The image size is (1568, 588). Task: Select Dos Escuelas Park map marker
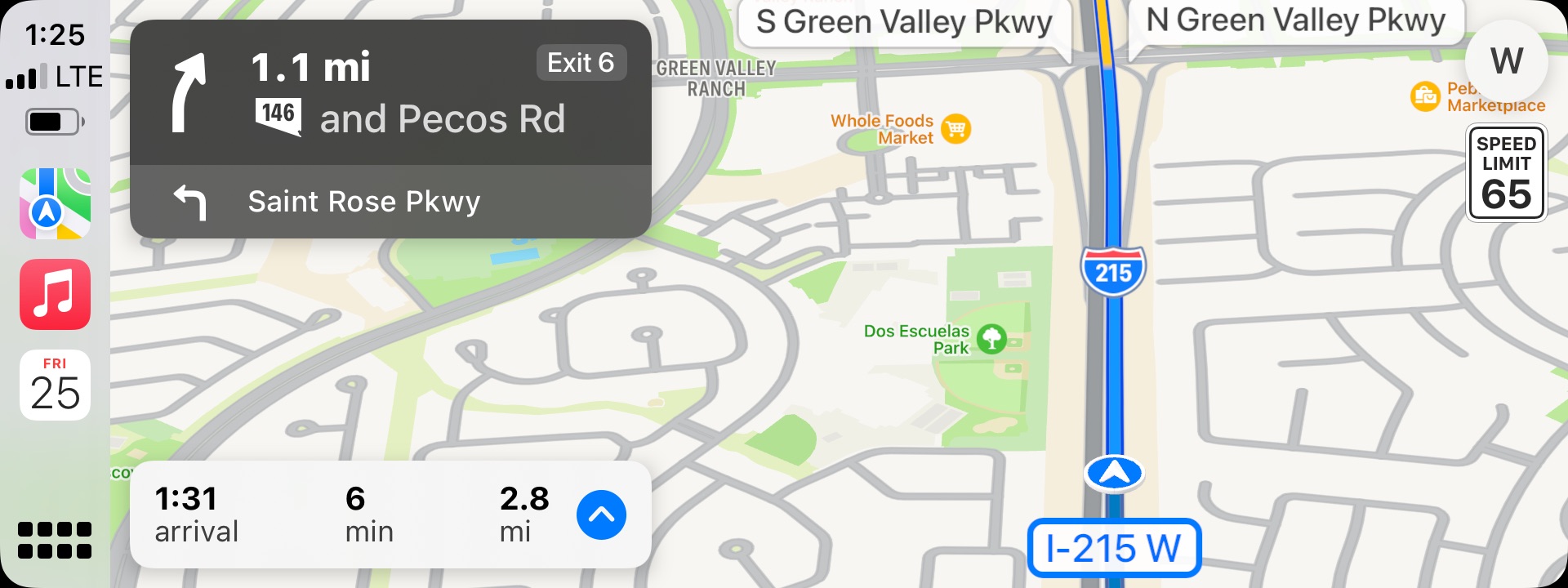click(x=991, y=338)
